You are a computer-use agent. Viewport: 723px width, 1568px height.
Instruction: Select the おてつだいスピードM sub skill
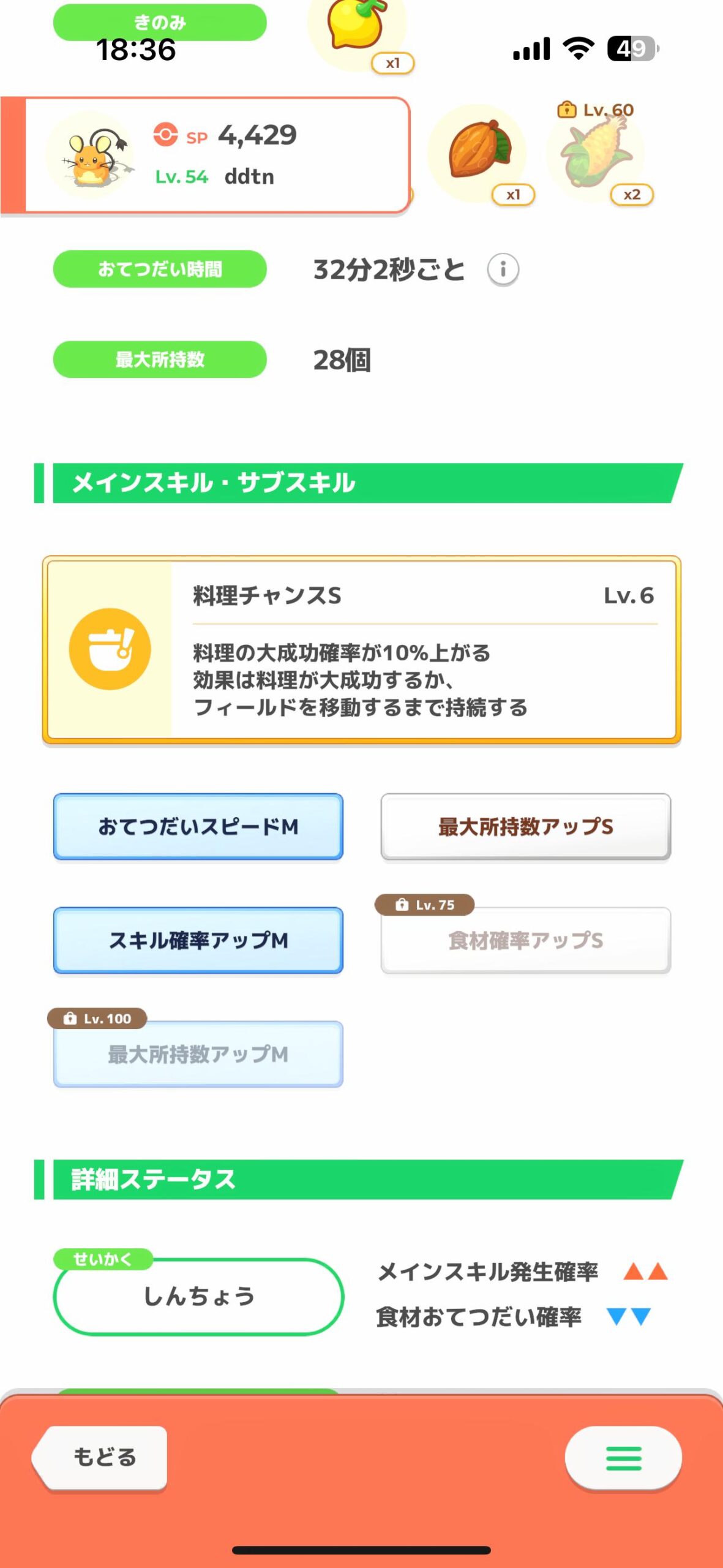click(198, 827)
